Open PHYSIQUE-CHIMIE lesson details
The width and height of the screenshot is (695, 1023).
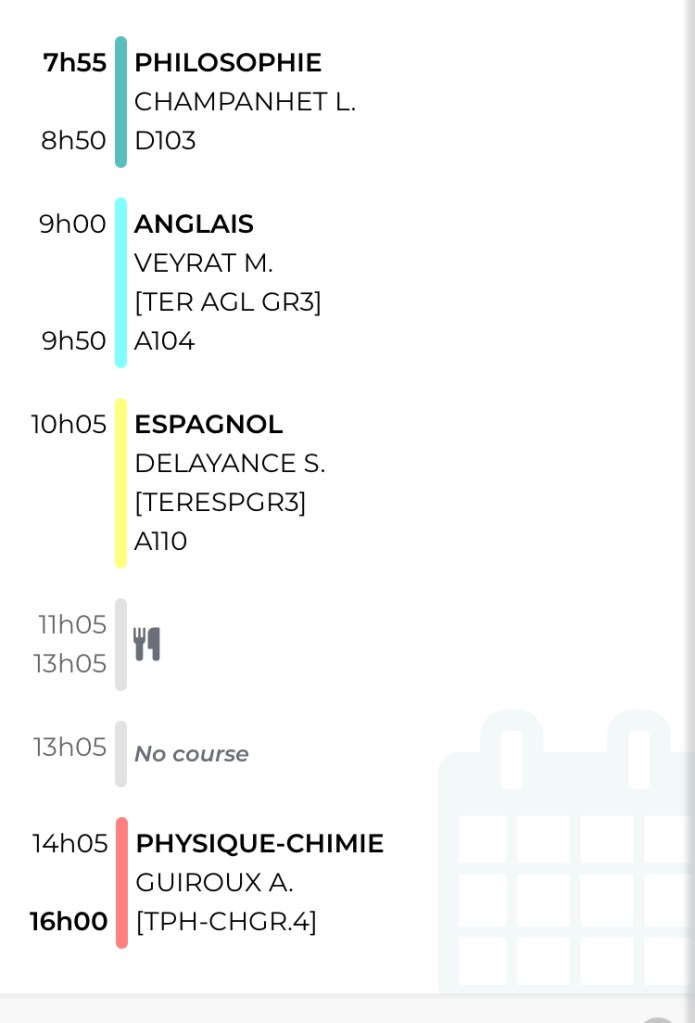[259, 844]
